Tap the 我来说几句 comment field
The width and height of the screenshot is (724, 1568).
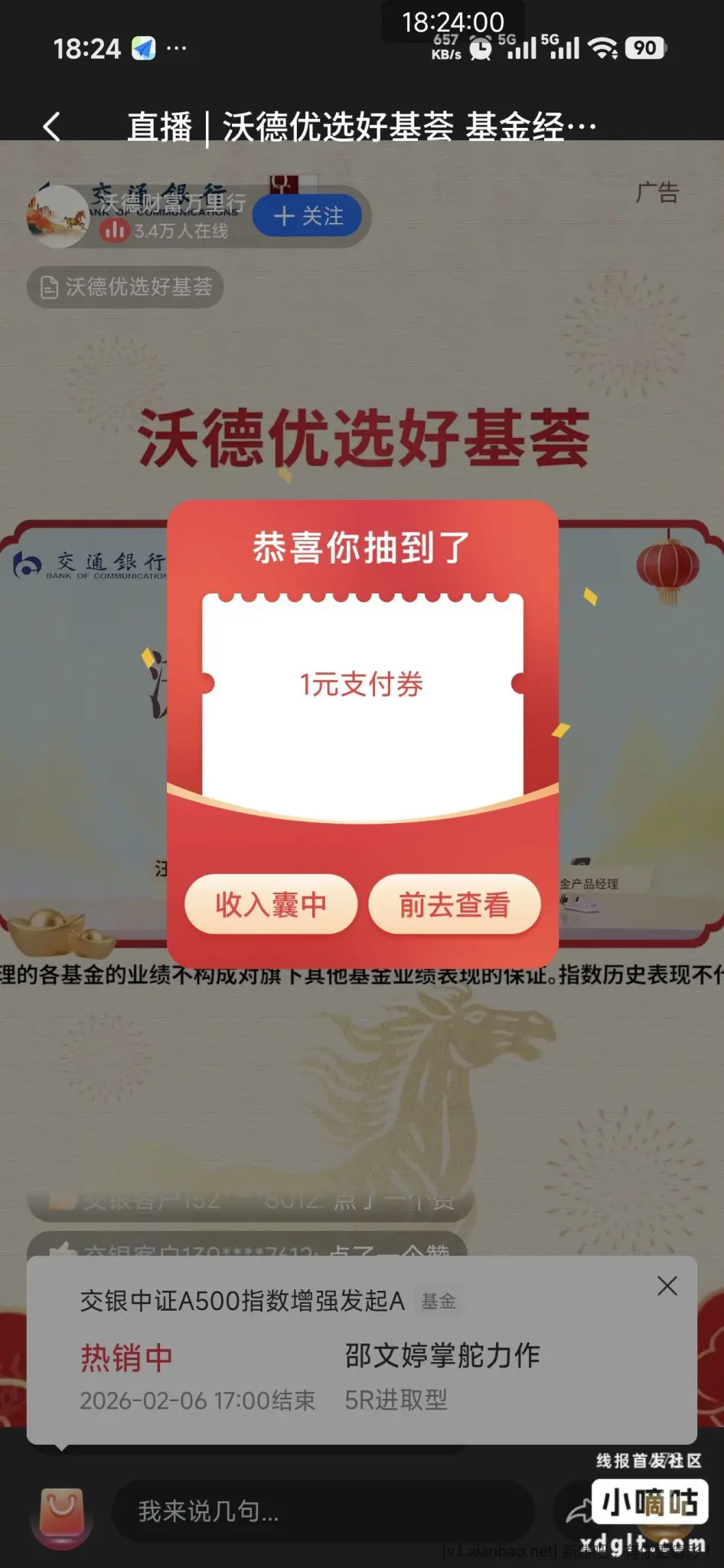click(321, 1511)
